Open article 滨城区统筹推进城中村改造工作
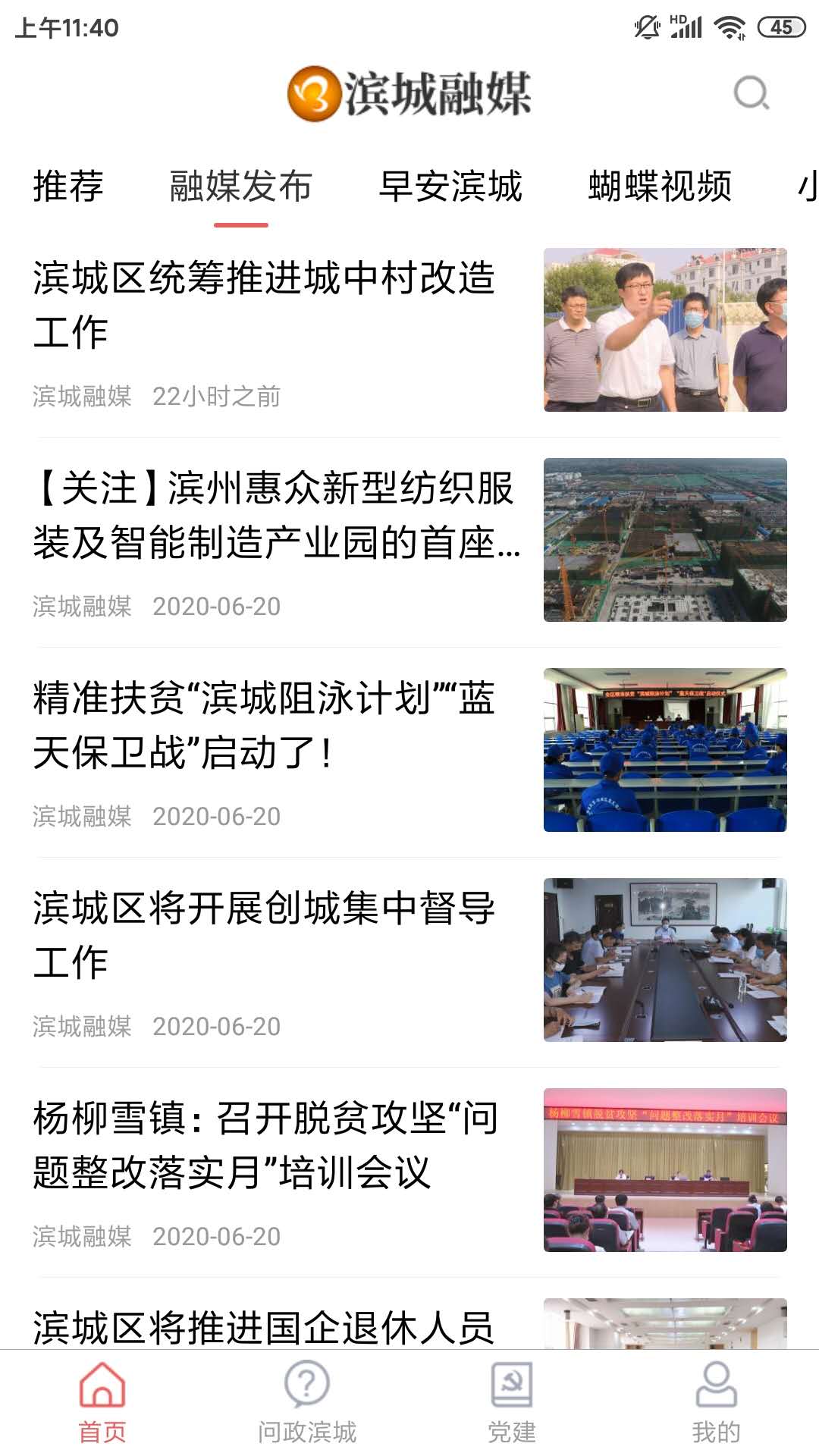 [264, 305]
